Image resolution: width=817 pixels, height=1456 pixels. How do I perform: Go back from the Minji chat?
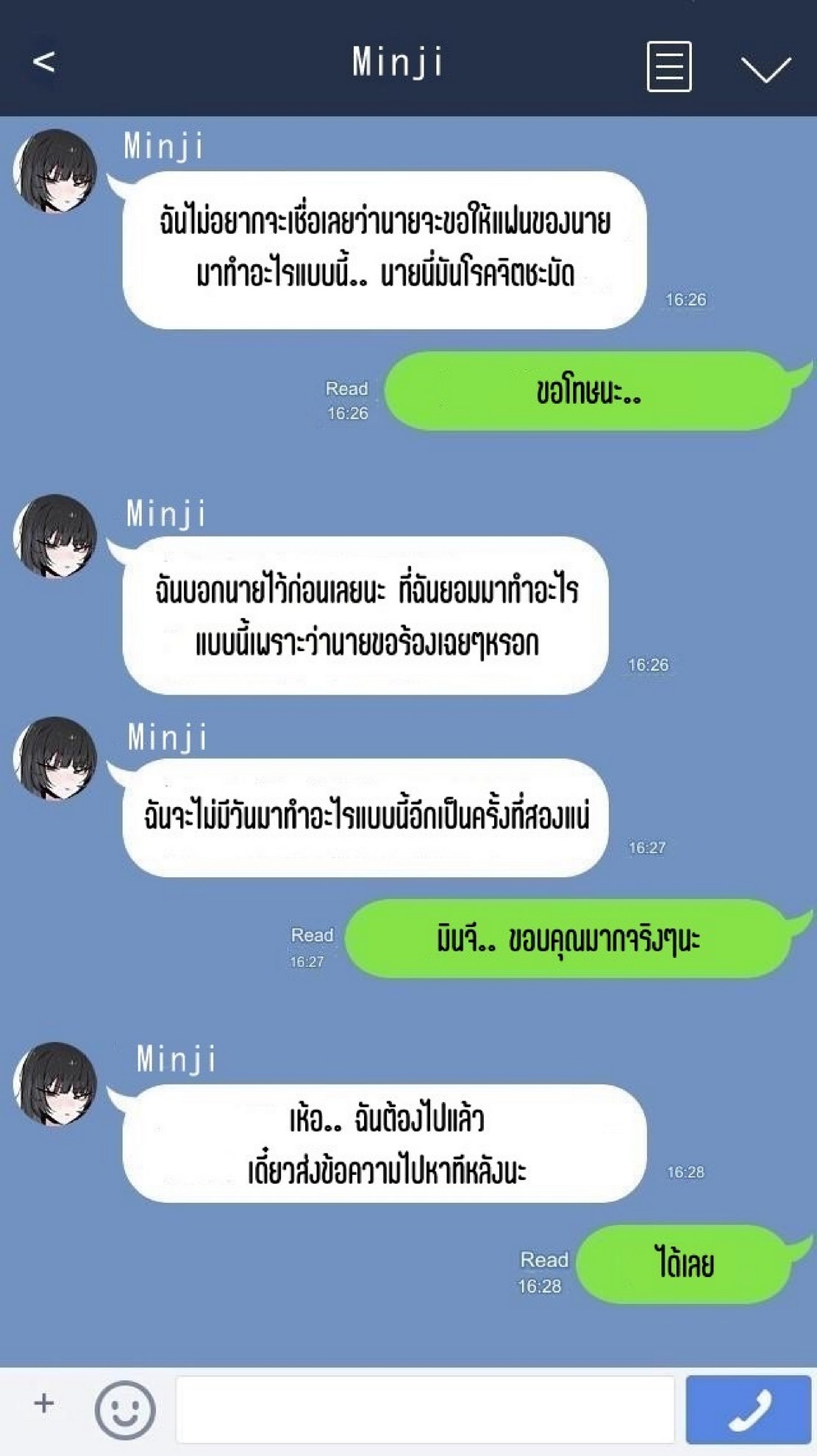(x=44, y=62)
